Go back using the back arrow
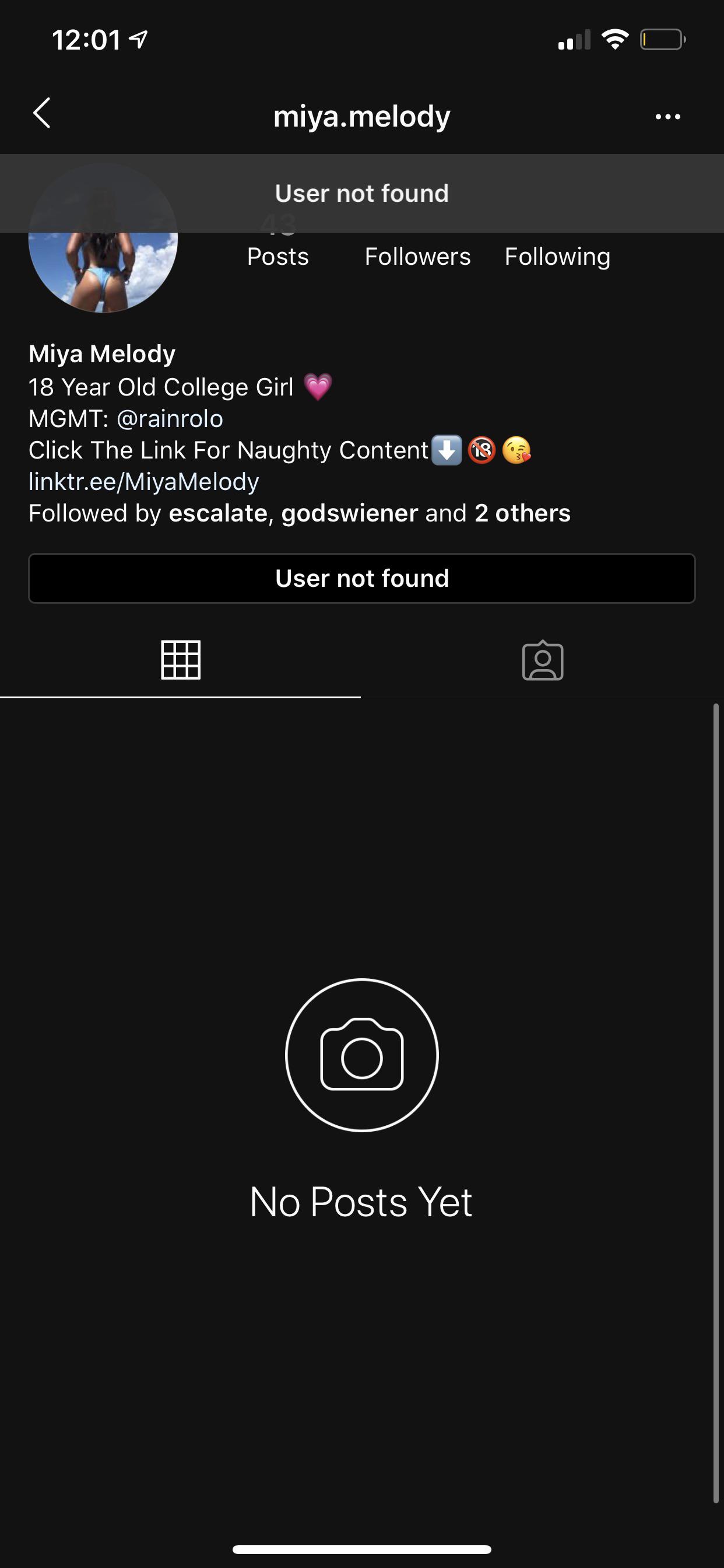This screenshot has width=724, height=1568. click(x=41, y=114)
